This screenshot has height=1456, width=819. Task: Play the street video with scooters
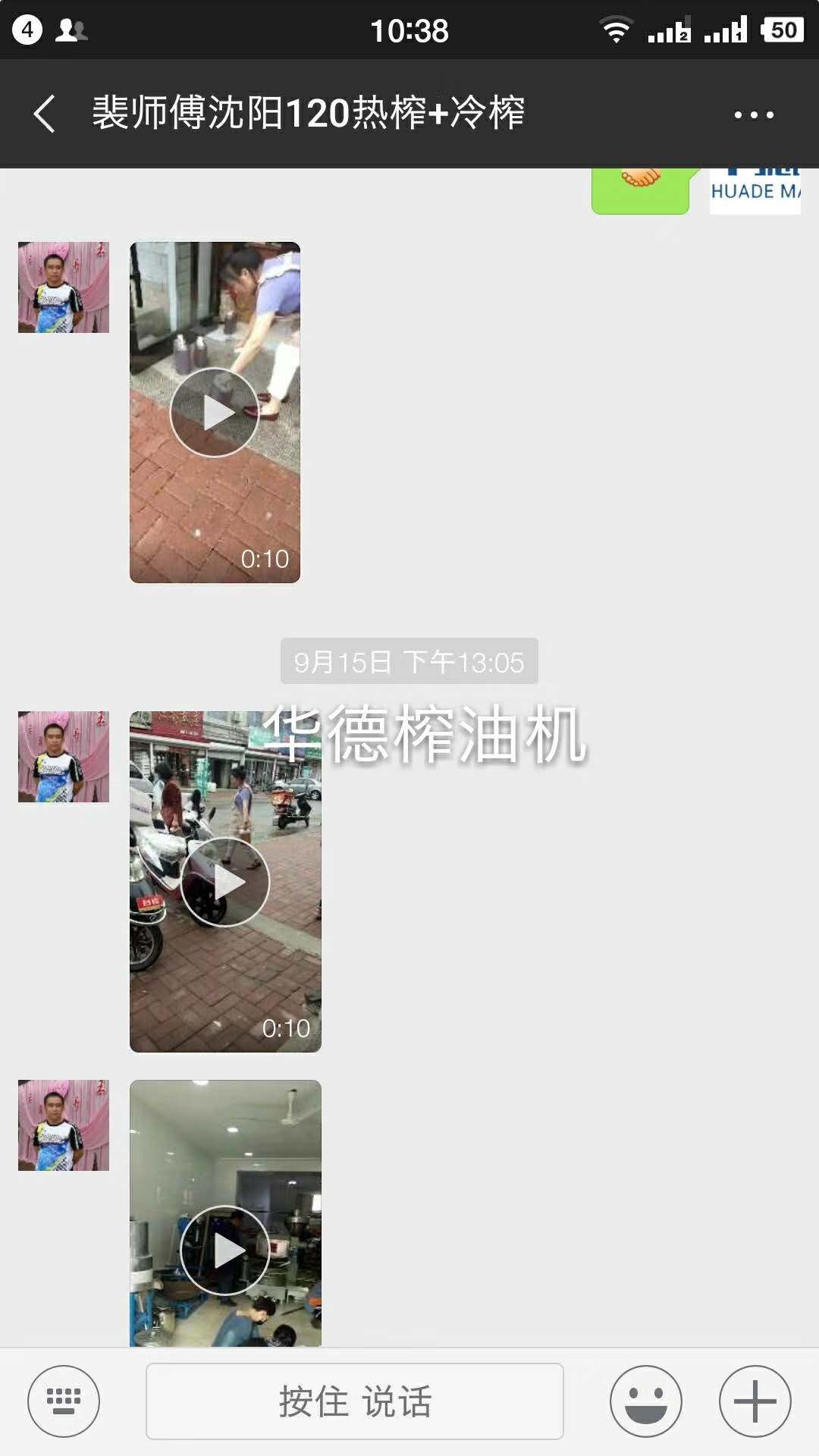(x=225, y=882)
